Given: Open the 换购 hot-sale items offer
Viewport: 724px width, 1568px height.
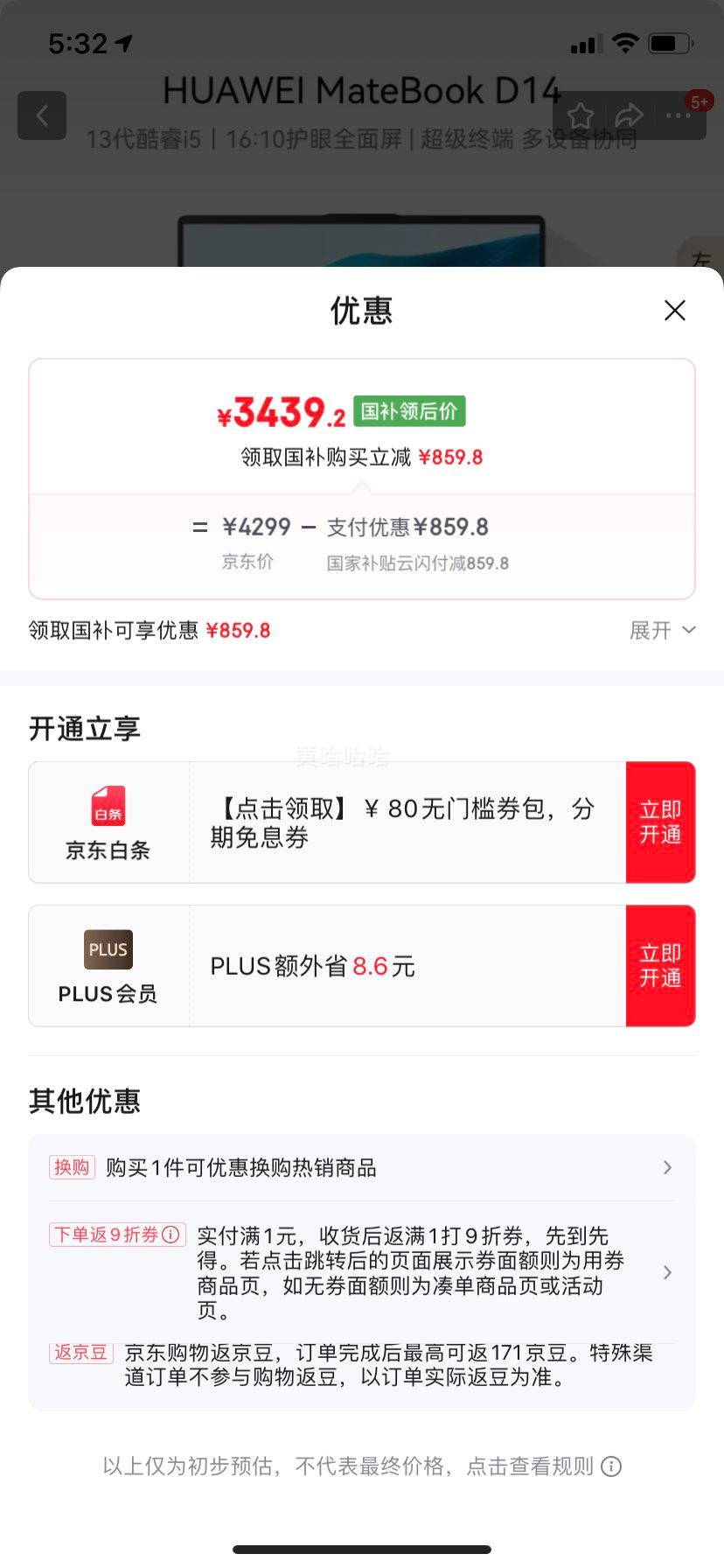Looking at the screenshot, I should (361, 1168).
